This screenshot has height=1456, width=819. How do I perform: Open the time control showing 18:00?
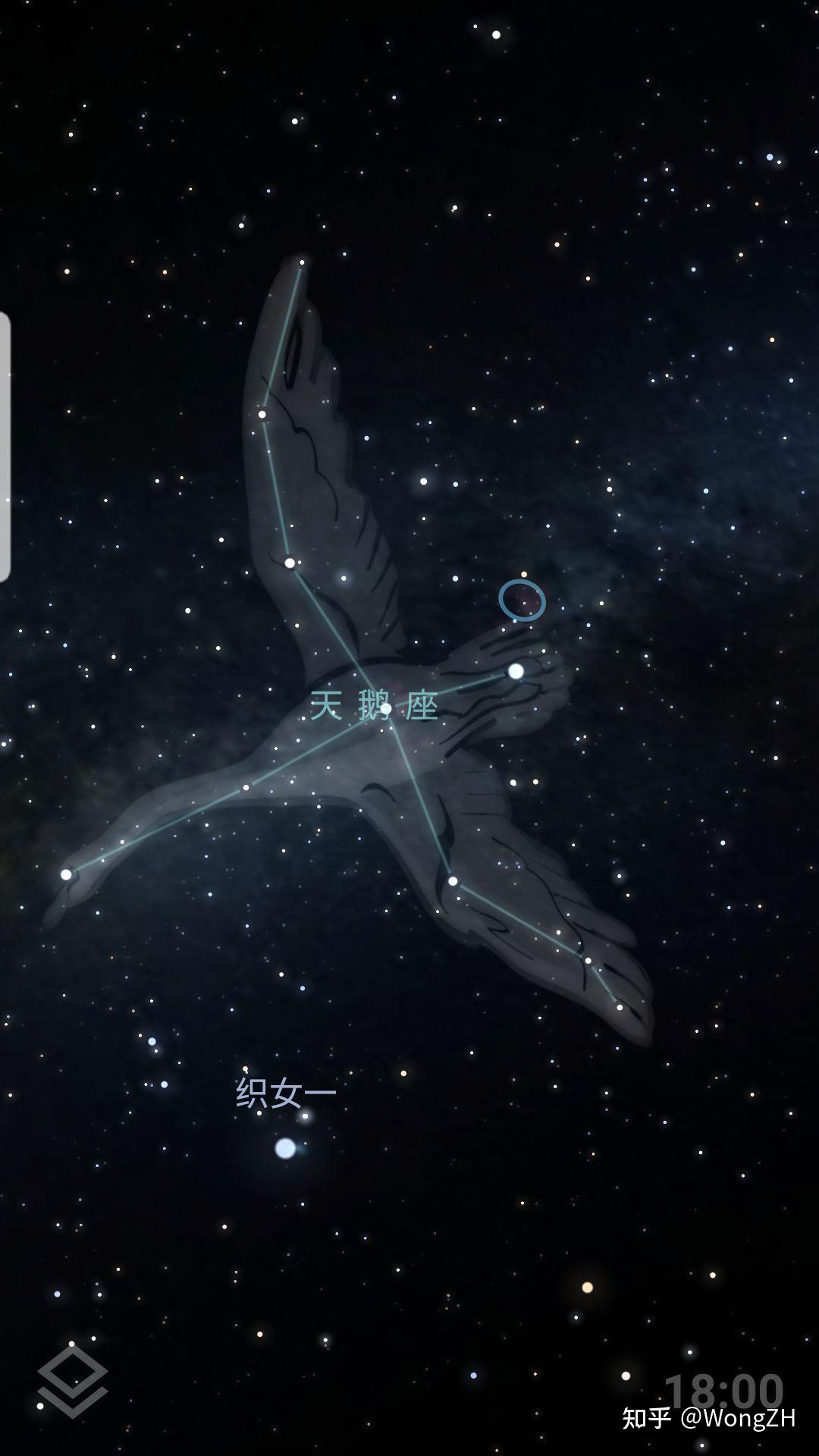pos(723,1392)
